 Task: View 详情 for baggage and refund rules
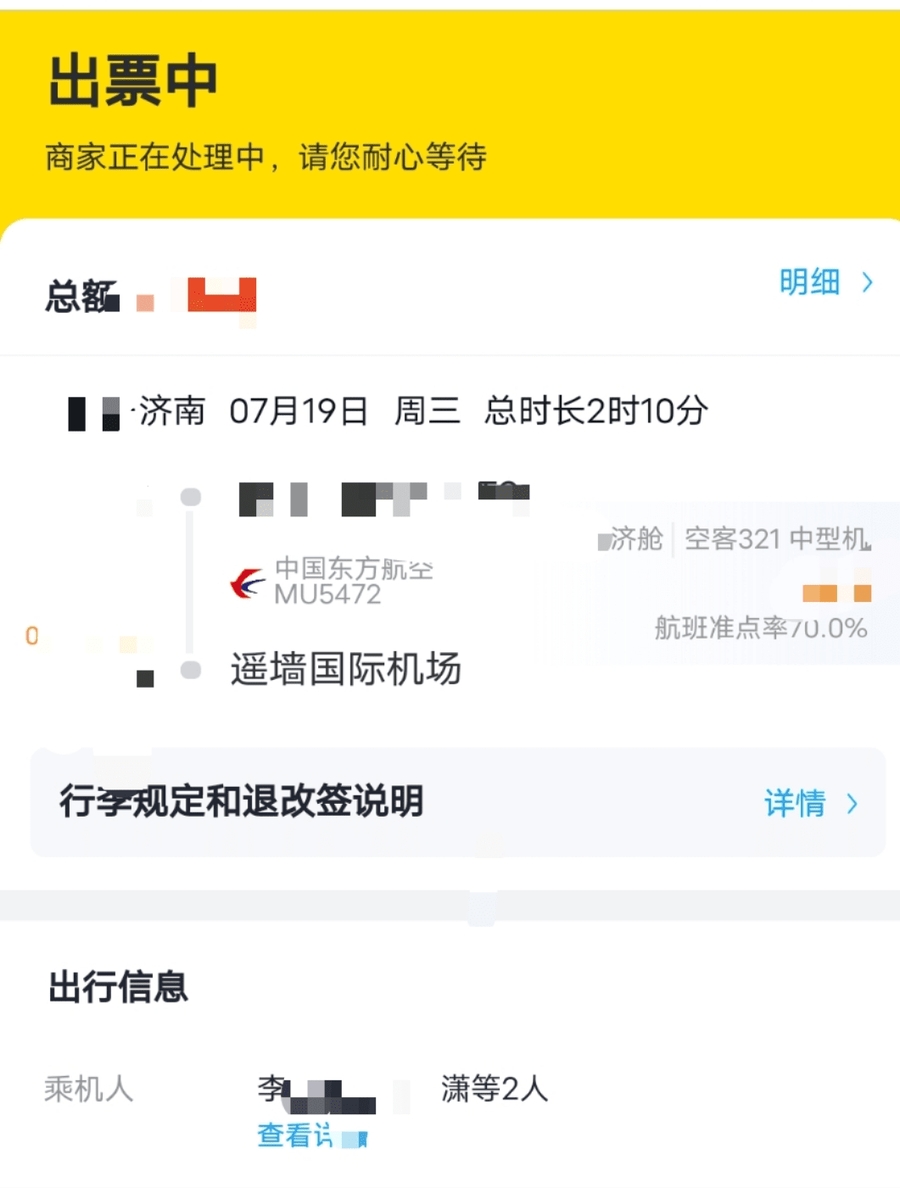coord(810,803)
